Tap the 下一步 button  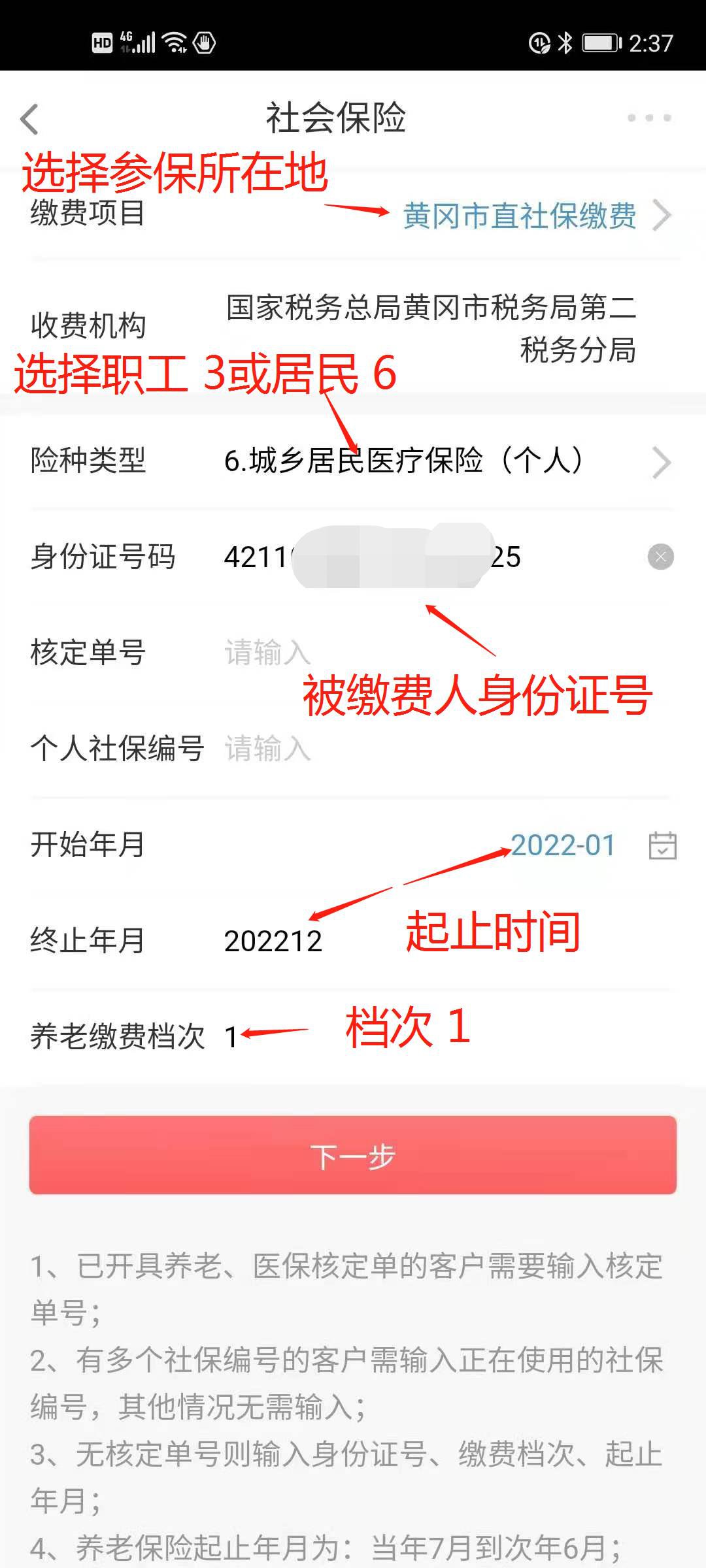pos(353,1155)
